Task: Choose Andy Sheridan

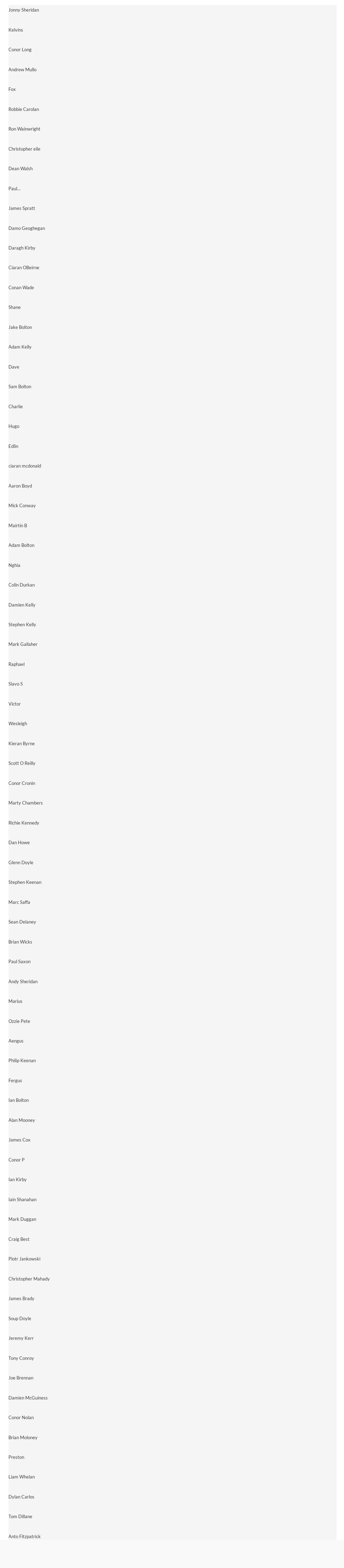Action: point(23,982)
